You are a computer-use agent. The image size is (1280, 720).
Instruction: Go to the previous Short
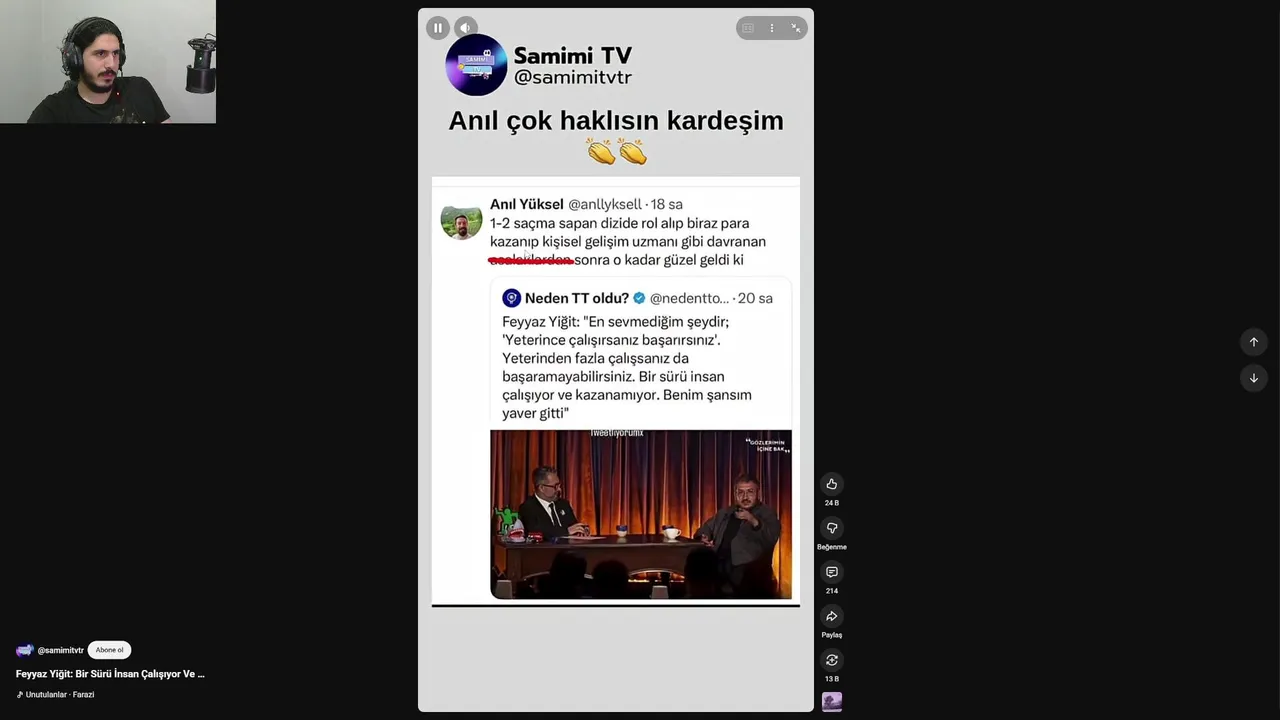coord(1253,342)
